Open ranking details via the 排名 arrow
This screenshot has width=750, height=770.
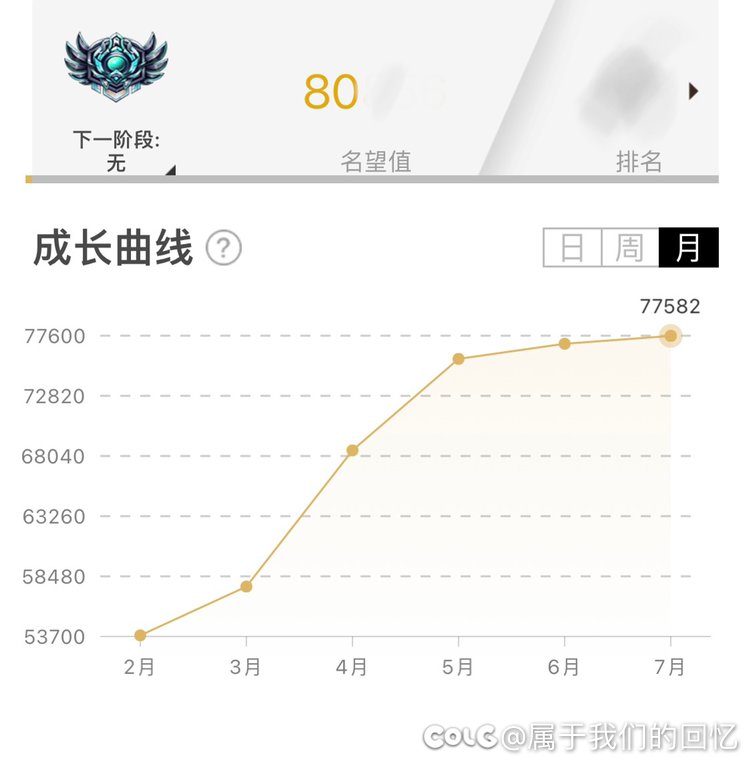click(693, 91)
